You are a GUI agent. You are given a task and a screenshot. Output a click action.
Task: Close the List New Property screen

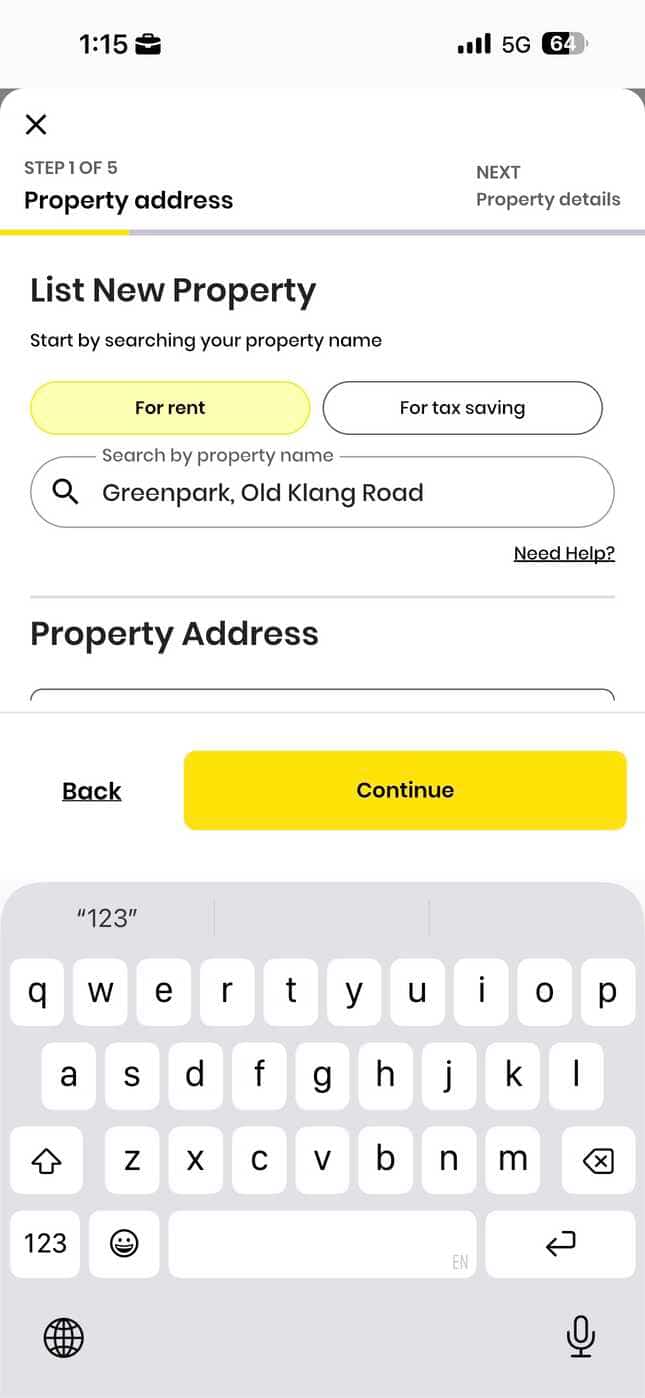[x=36, y=125]
